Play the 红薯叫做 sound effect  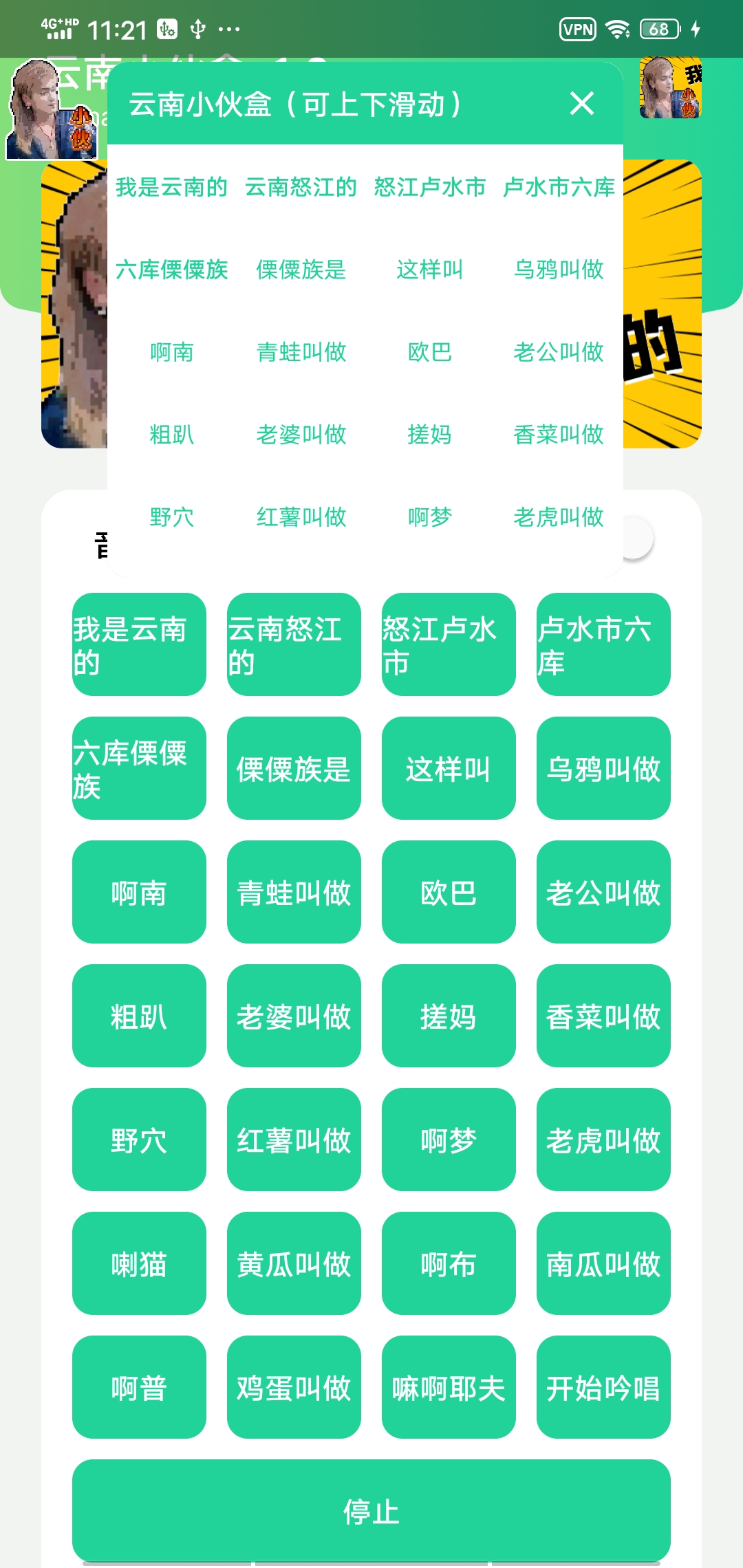coord(293,1140)
